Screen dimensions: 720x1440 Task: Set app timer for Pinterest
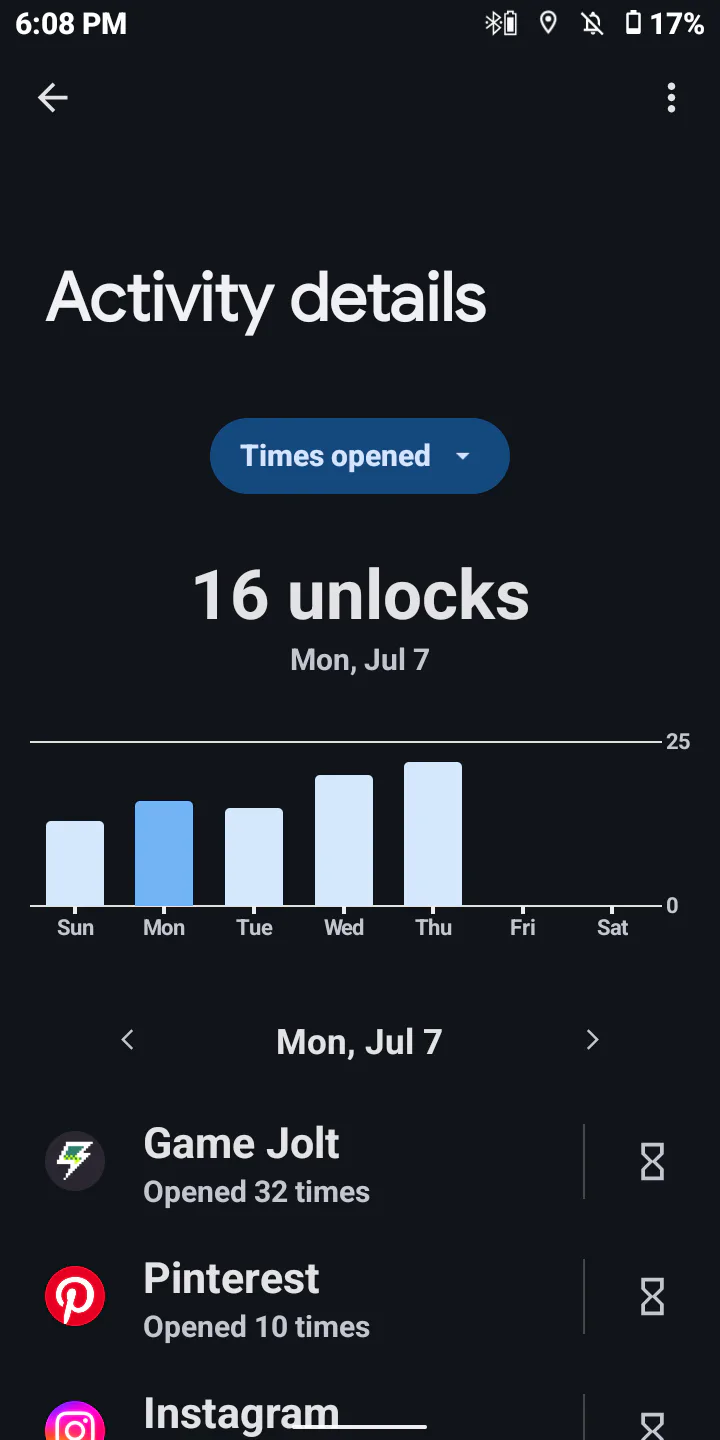pos(652,1297)
